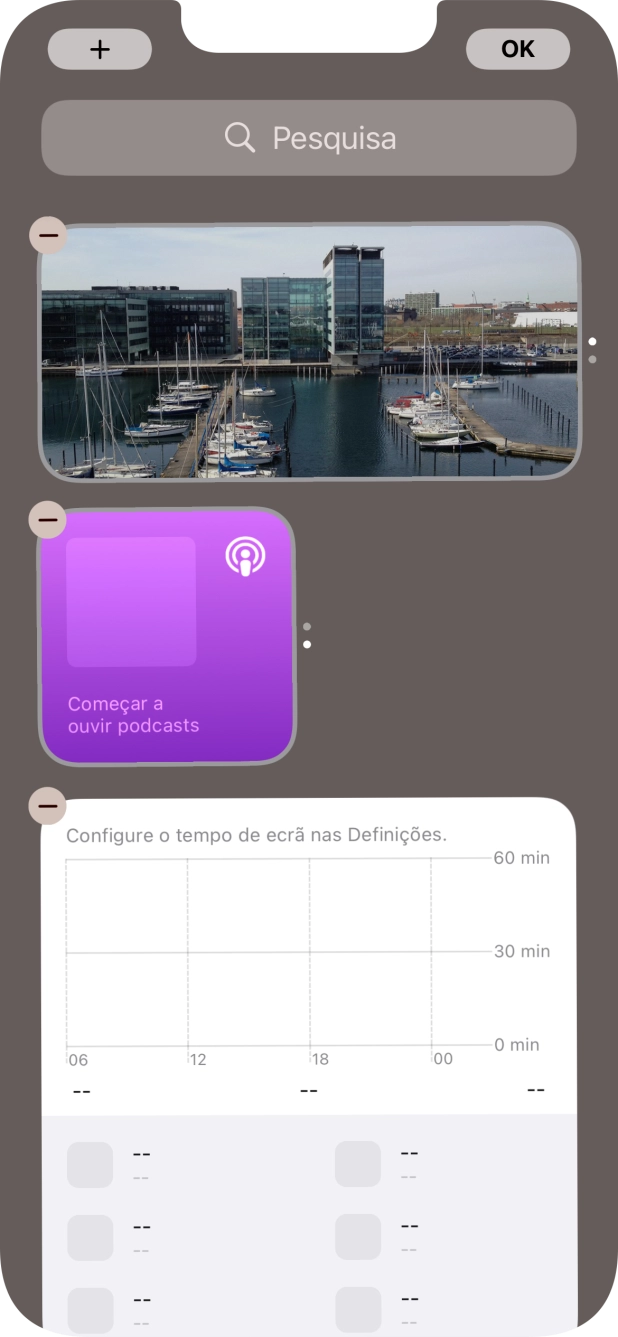
Task: Confirm edits with the OK button
Action: click(x=518, y=49)
